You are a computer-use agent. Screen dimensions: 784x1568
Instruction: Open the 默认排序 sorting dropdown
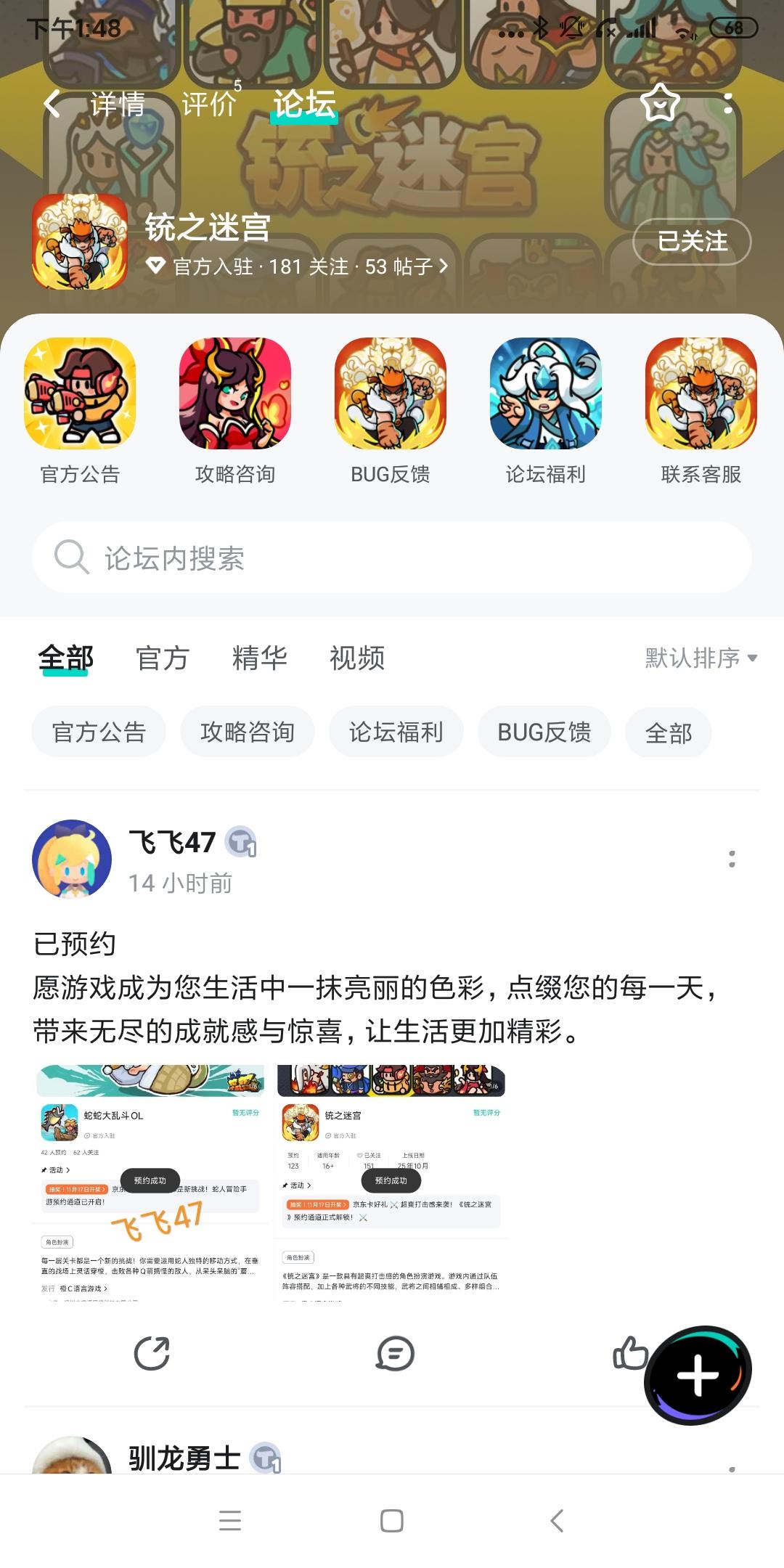point(698,658)
